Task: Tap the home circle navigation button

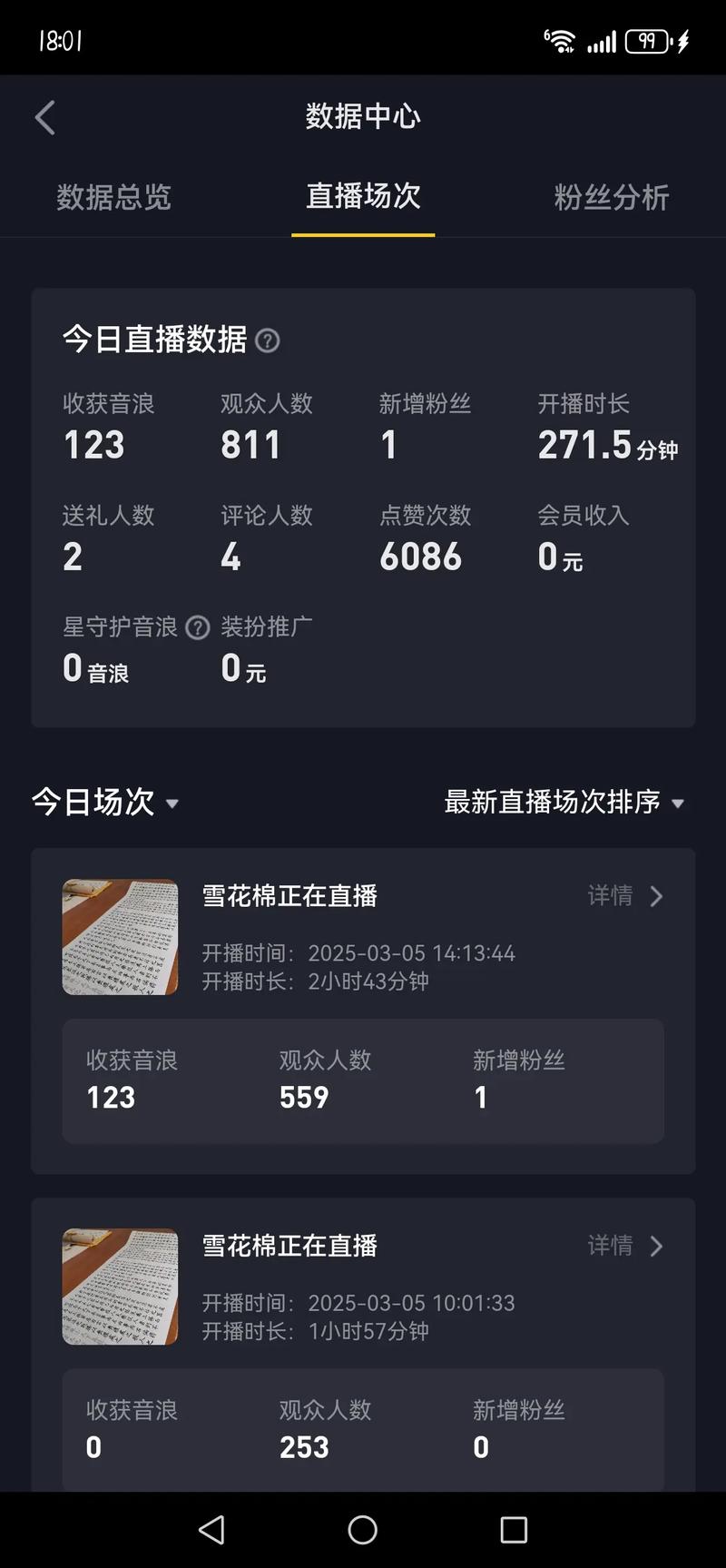Action: (362, 1529)
